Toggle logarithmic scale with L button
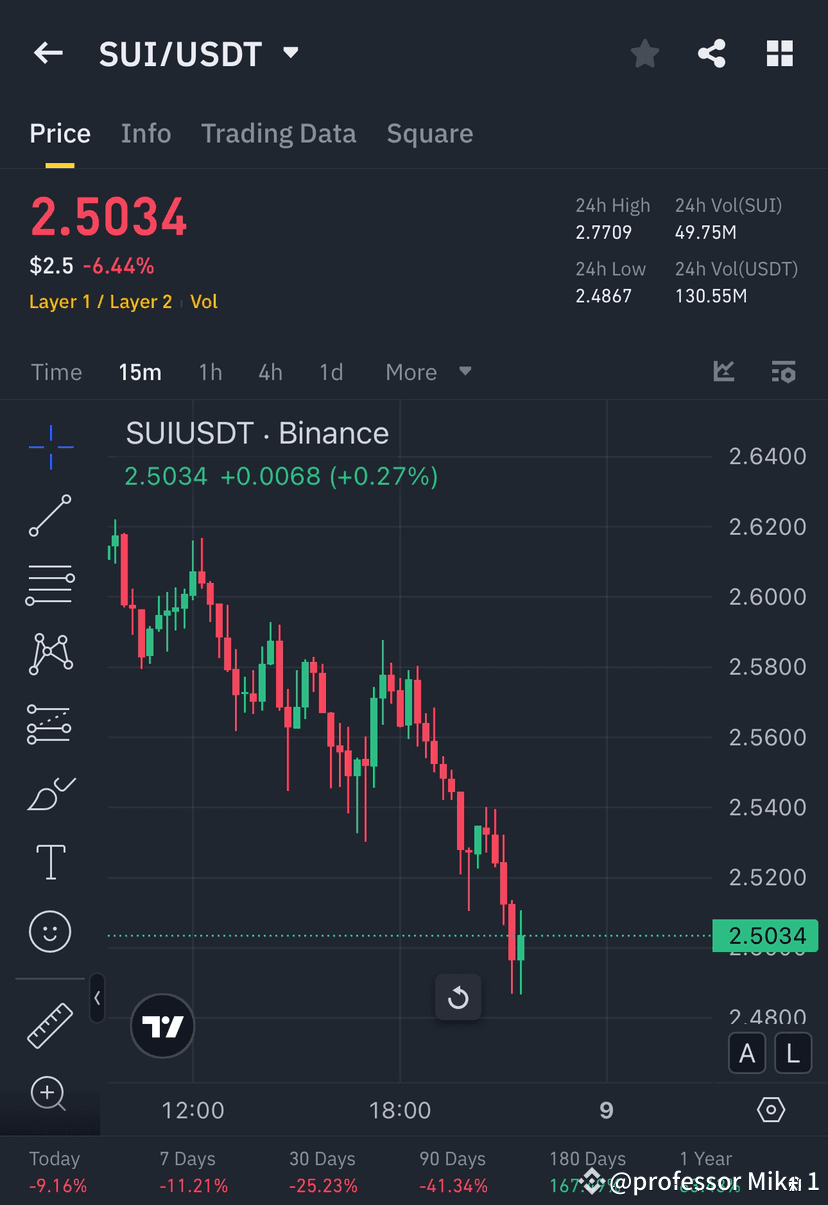 tap(793, 1053)
